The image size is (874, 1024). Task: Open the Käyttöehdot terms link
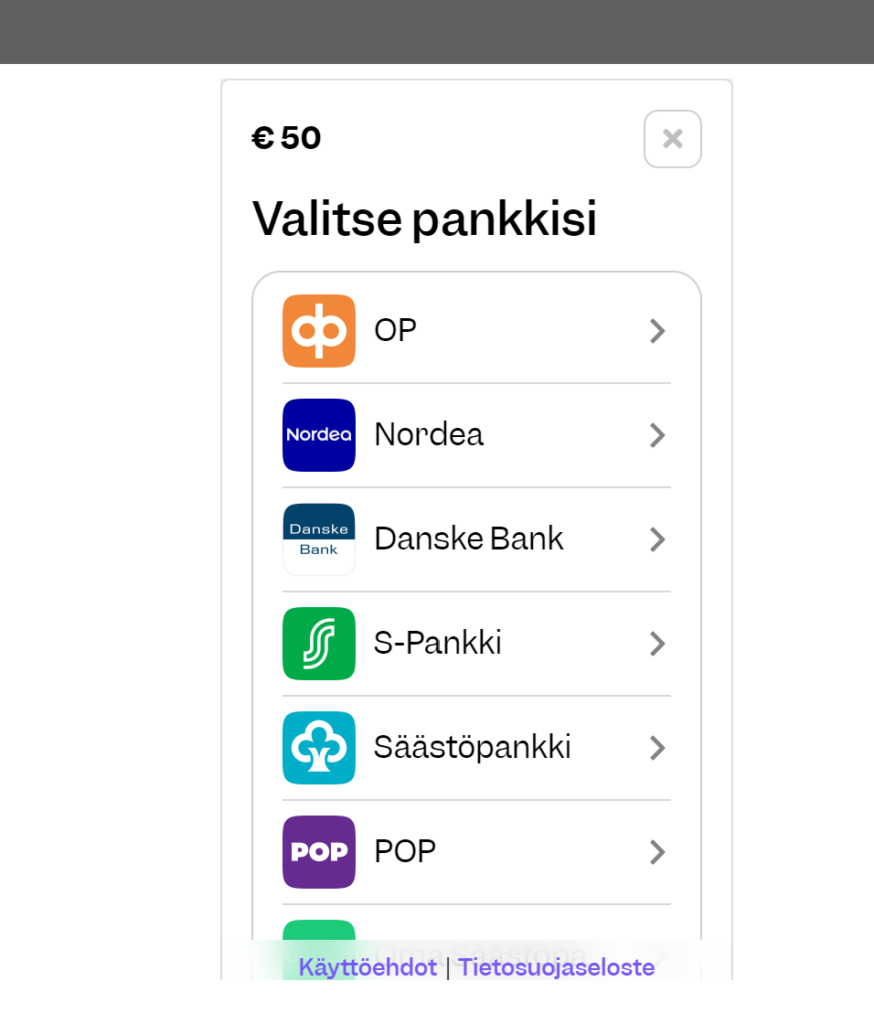pyautogui.click(x=367, y=967)
